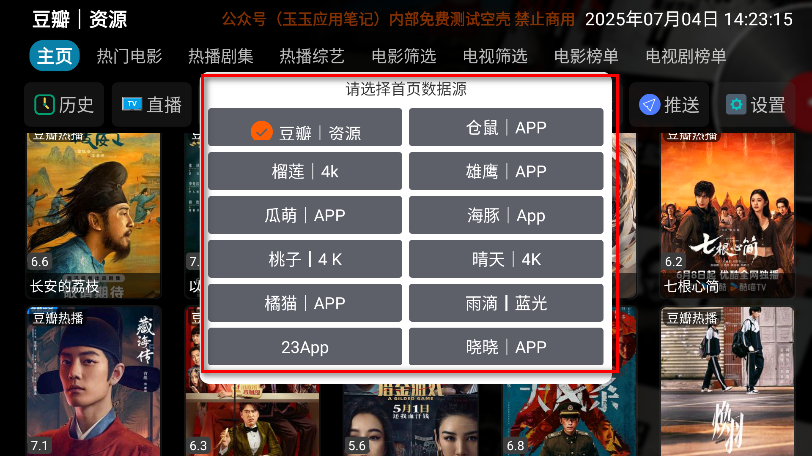
Task: Choose 仓鼠｜APP data source
Action: click(506, 128)
